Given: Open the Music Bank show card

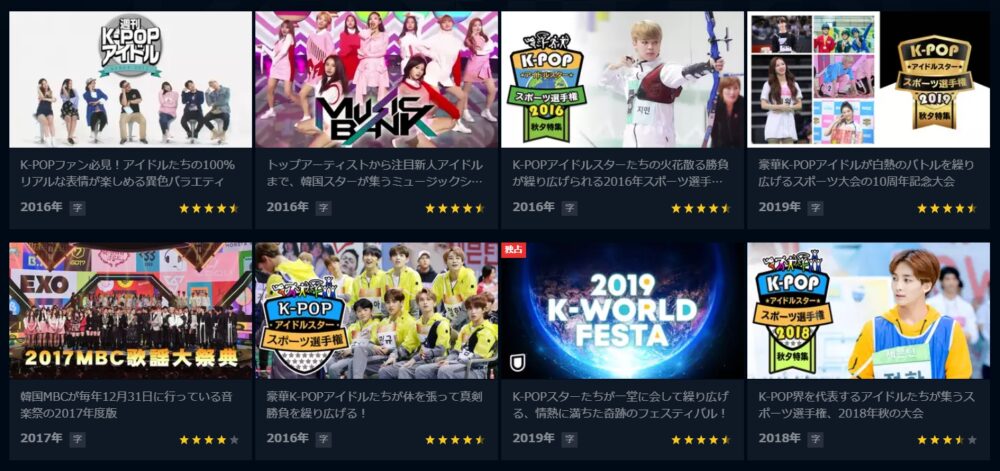Looking at the screenshot, I should click(x=376, y=80).
